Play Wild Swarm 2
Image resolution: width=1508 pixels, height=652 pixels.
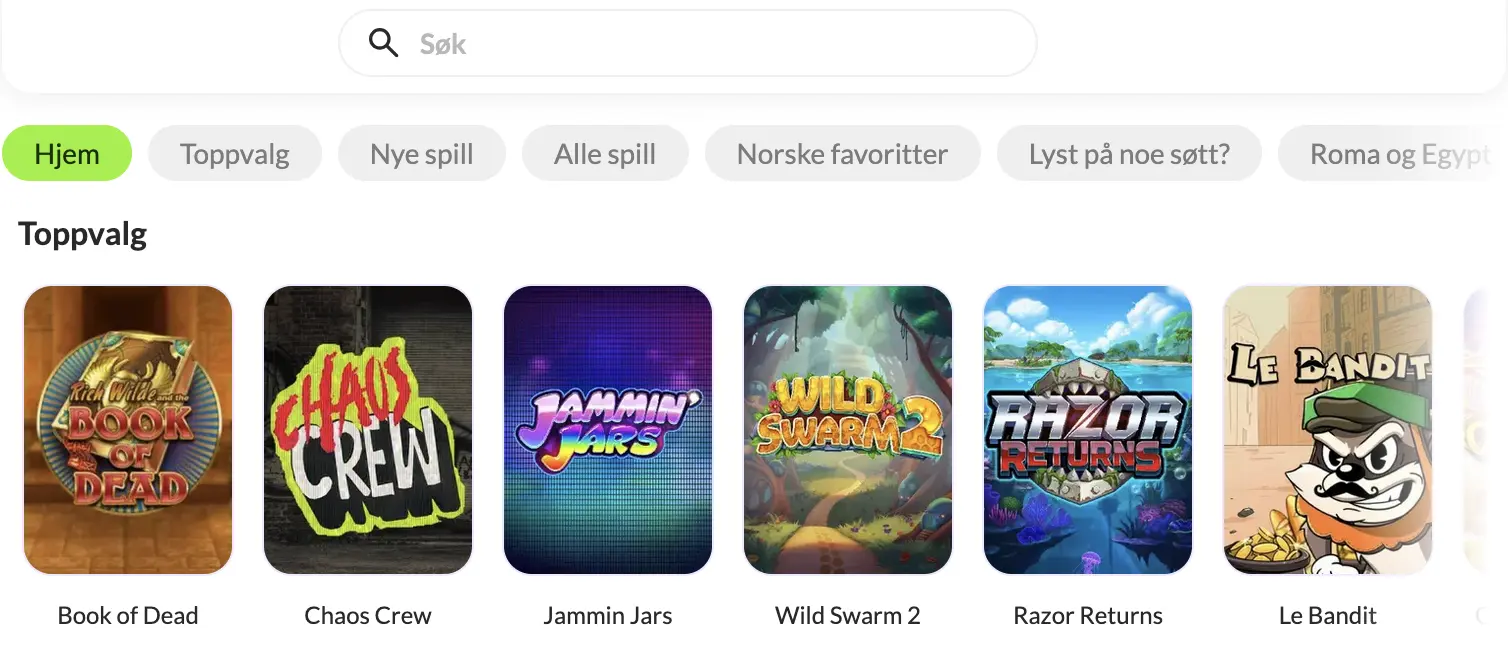pyautogui.click(x=848, y=430)
